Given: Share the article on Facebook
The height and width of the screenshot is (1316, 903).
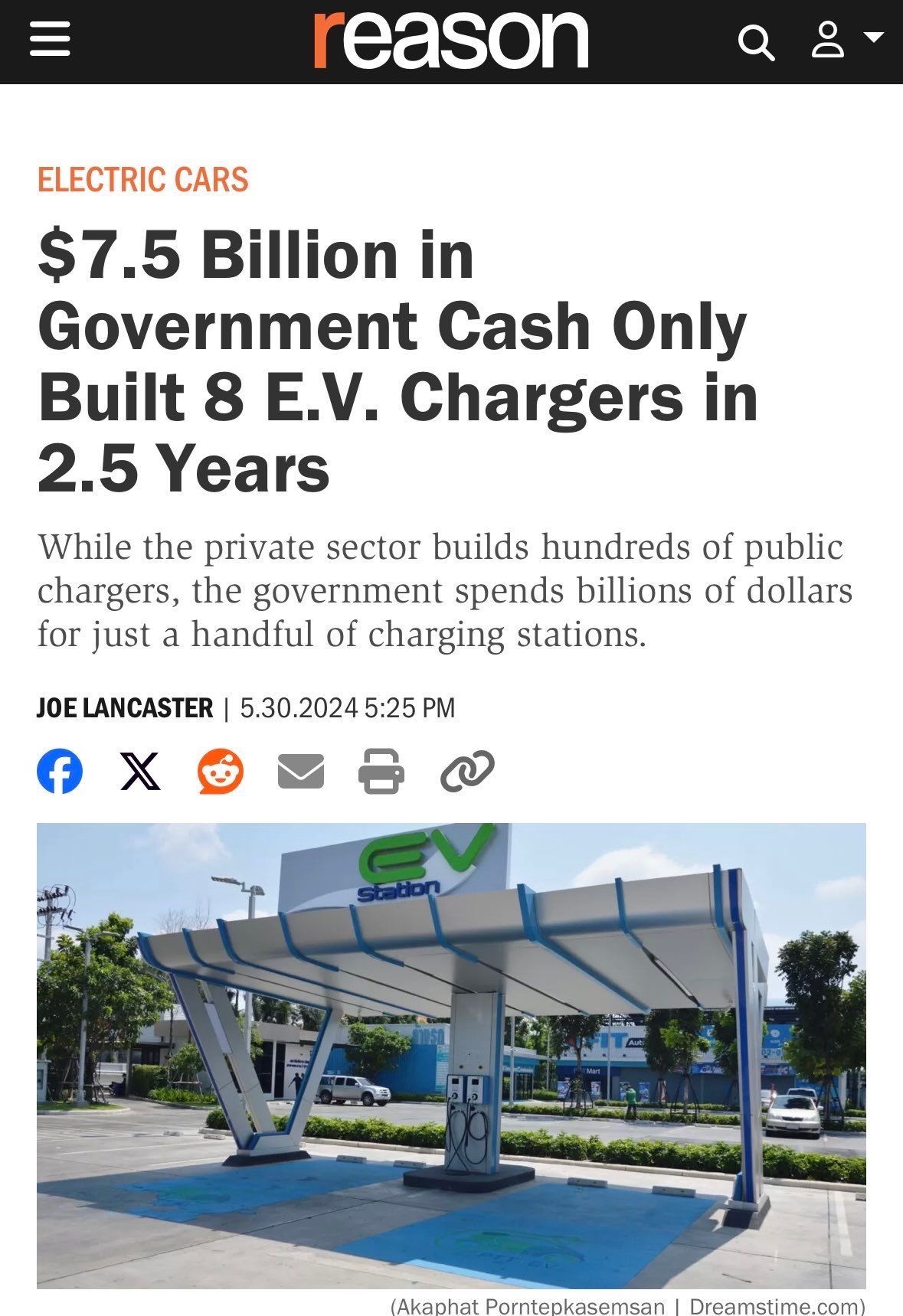Looking at the screenshot, I should point(60,771).
